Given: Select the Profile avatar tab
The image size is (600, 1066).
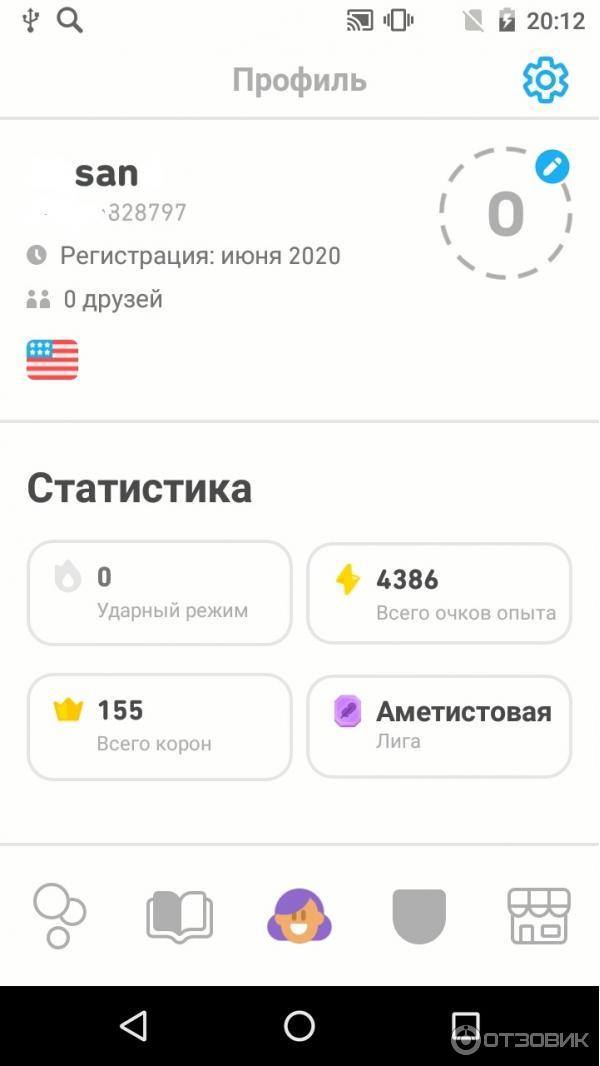Looking at the screenshot, I should pyautogui.click(x=299, y=915).
